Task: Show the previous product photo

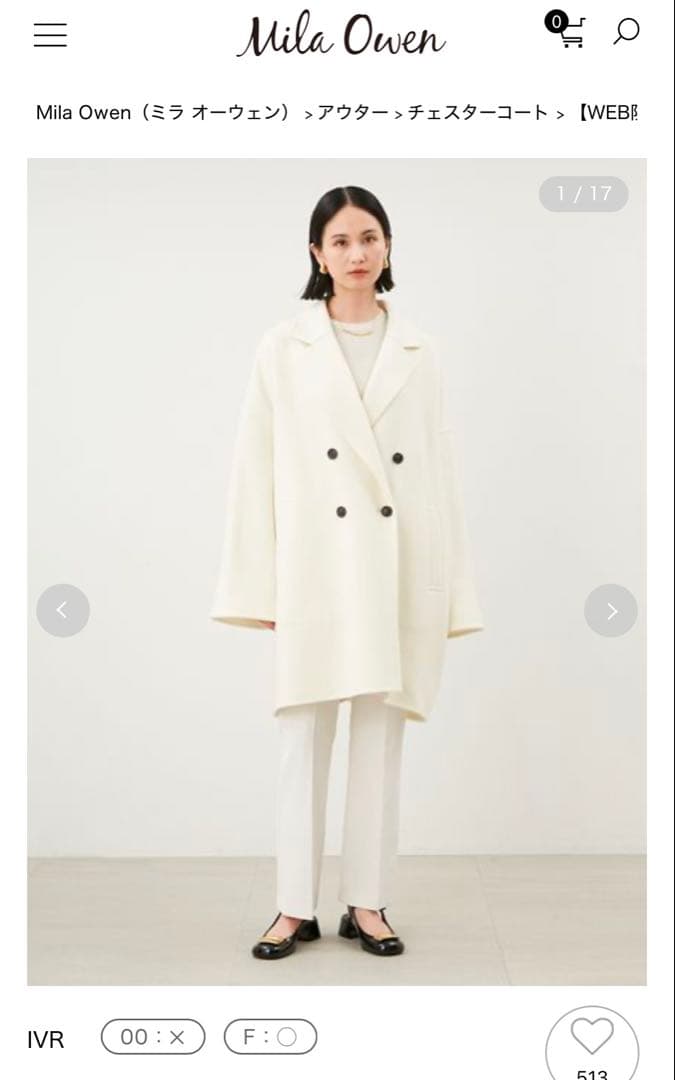Action: [x=63, y=610]
